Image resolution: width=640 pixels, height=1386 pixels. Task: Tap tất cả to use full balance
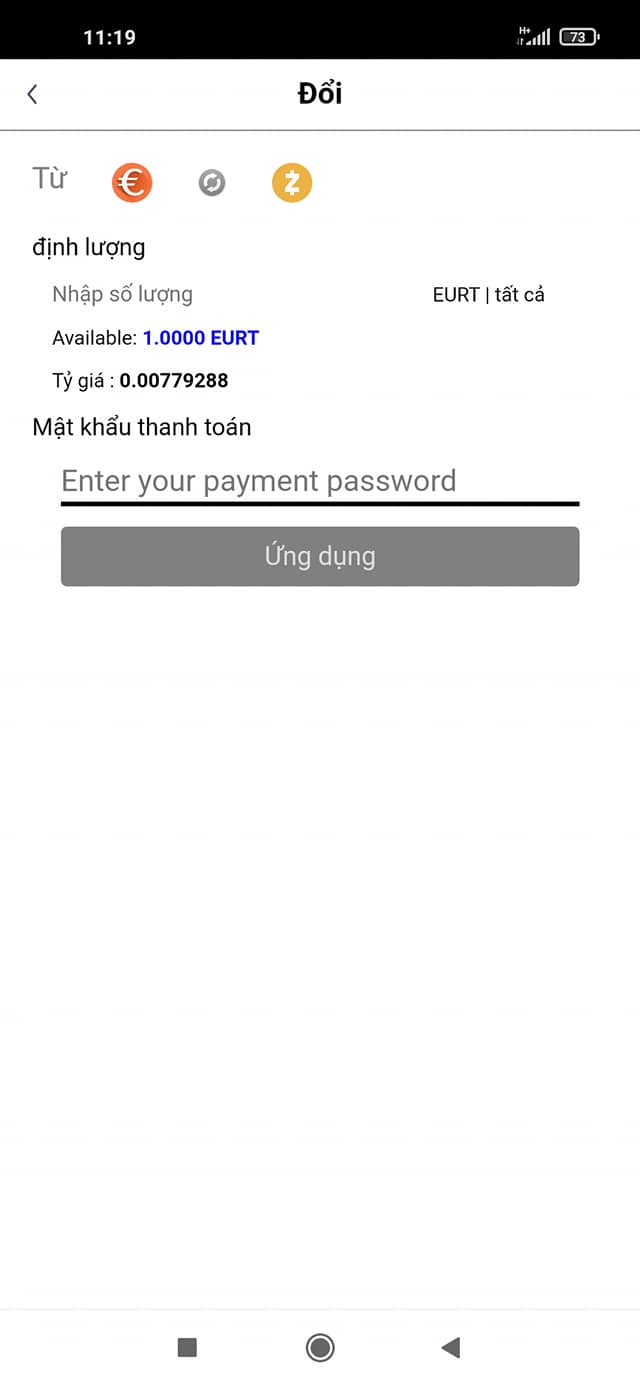coord(520,295)
